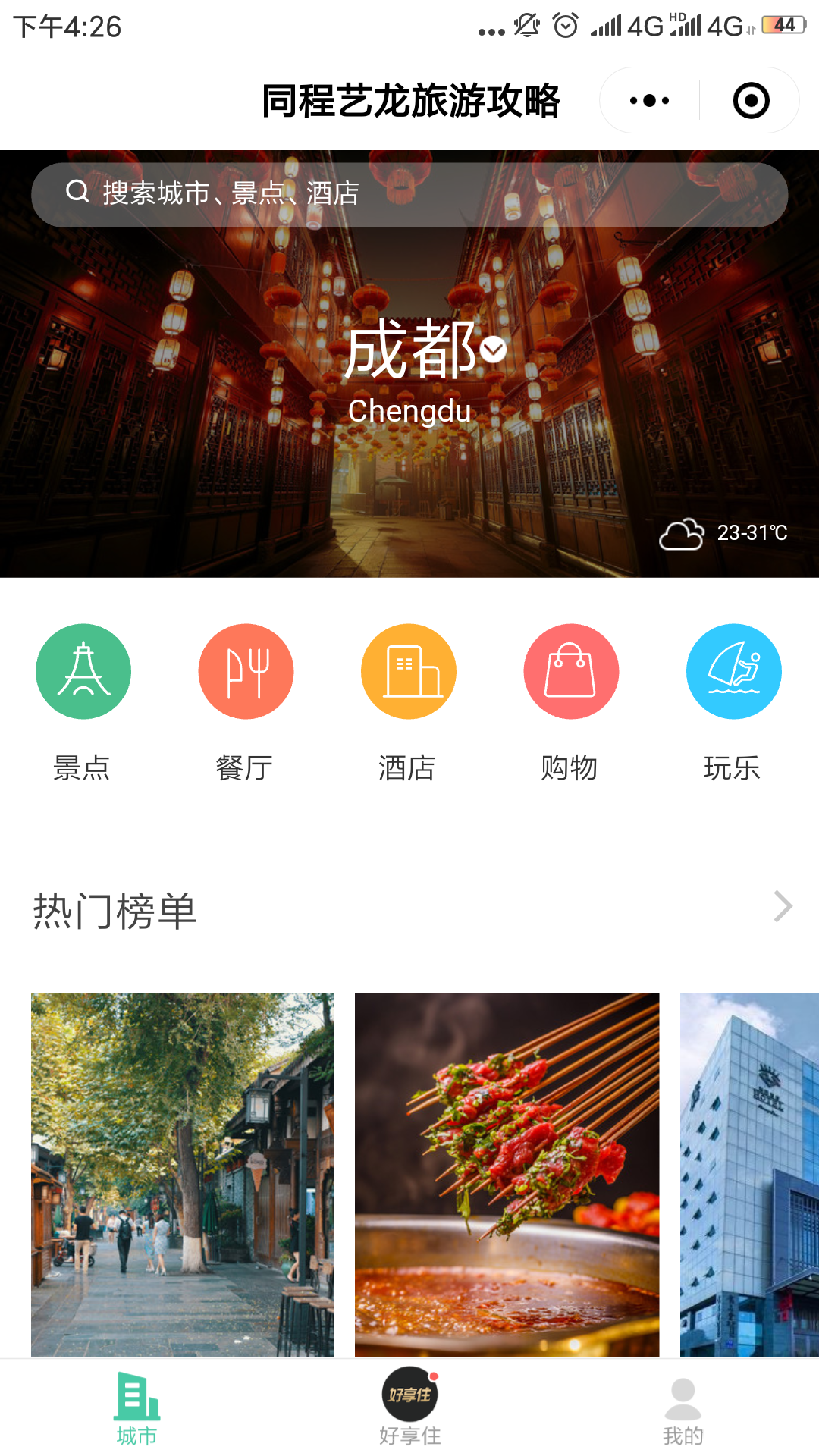Close the mini program with the circle button
Screen dimensions: 819x1456
click(751, 101)
